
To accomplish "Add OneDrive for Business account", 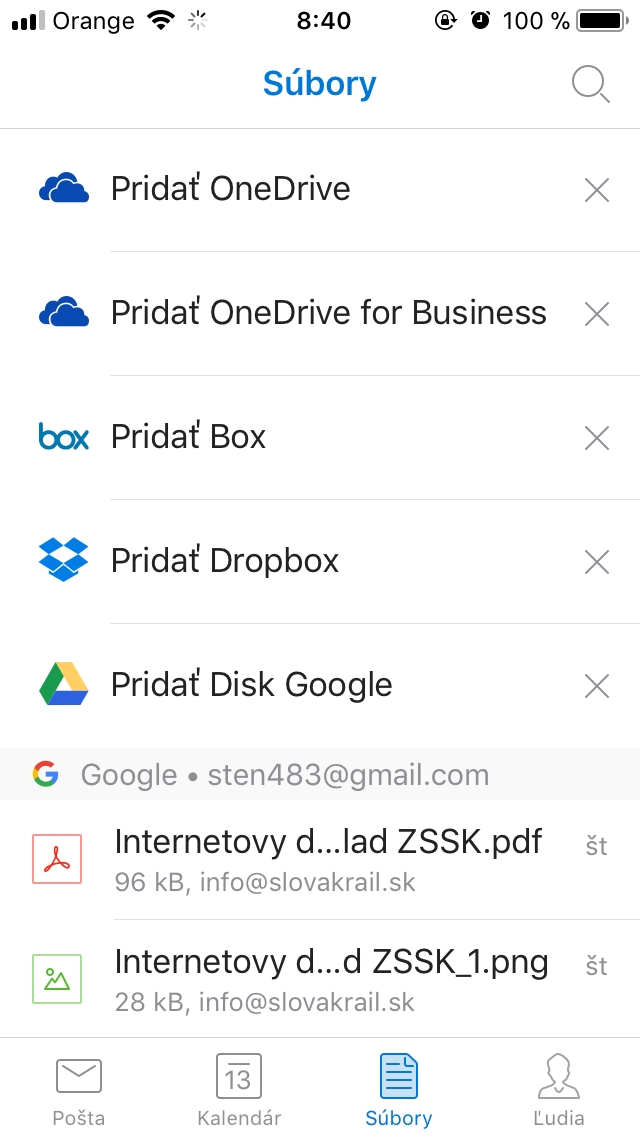I will click(320, 314).
